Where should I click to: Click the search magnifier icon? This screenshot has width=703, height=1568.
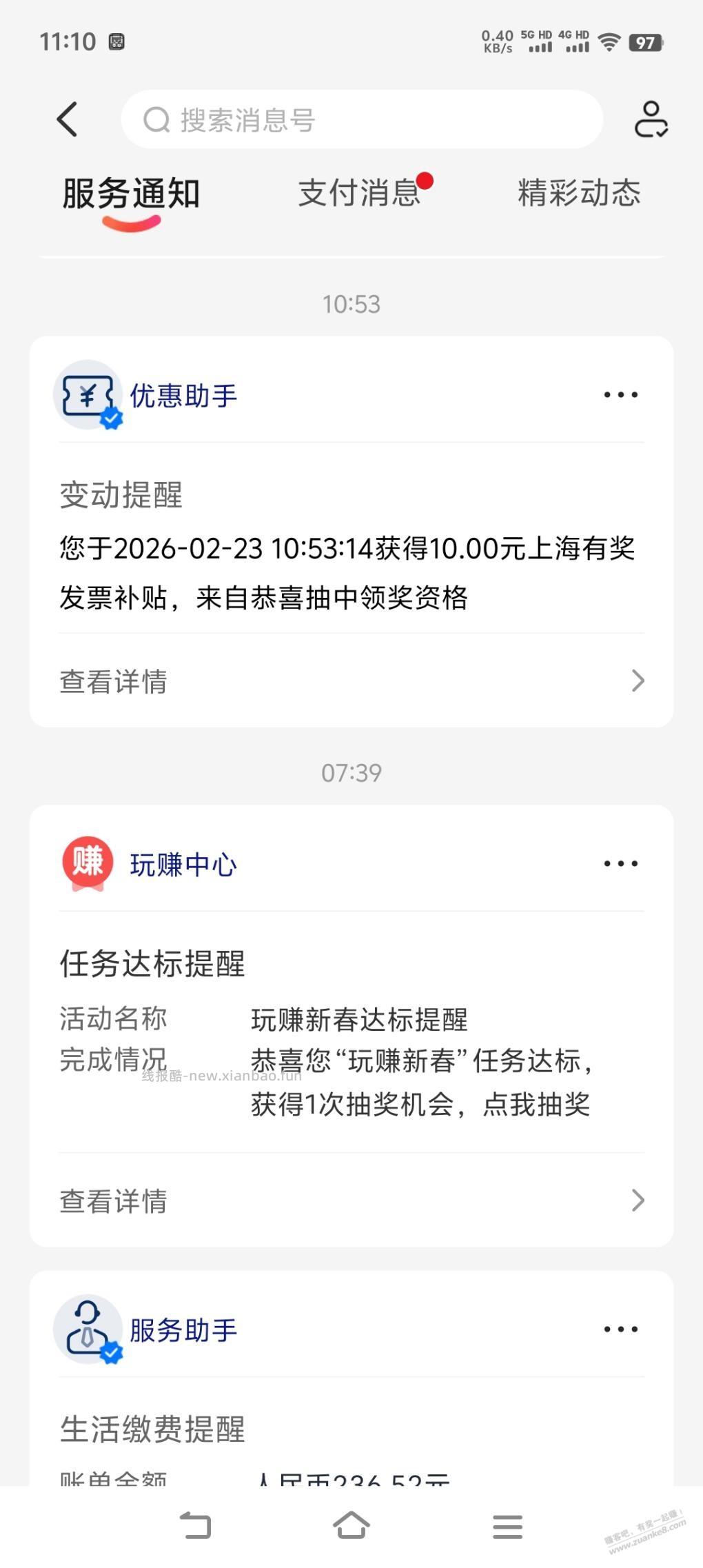(159, 119)
